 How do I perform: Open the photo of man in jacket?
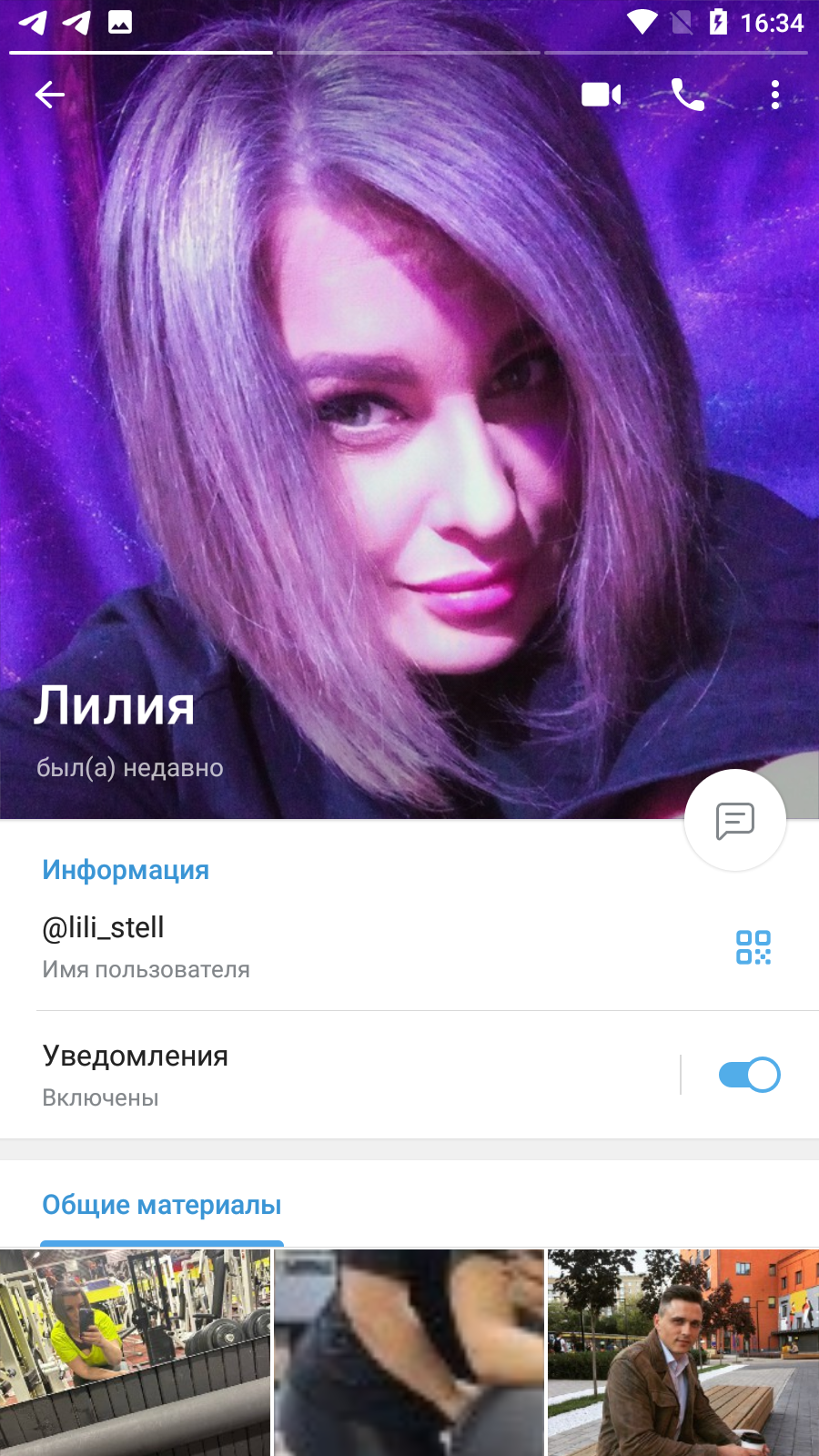coord(683,1352)
